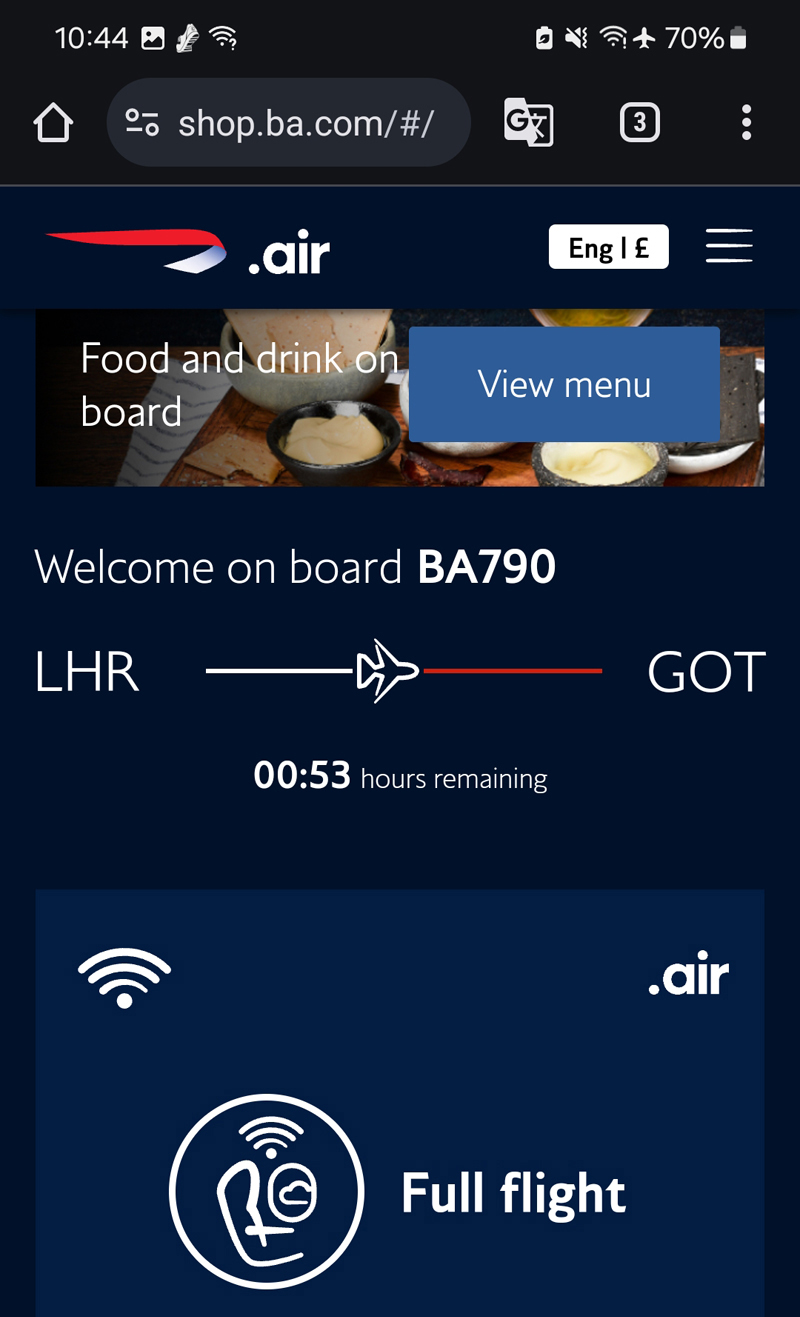
Task: Open the tab switcher showing 3 tabs
Action: click(640, 124)
